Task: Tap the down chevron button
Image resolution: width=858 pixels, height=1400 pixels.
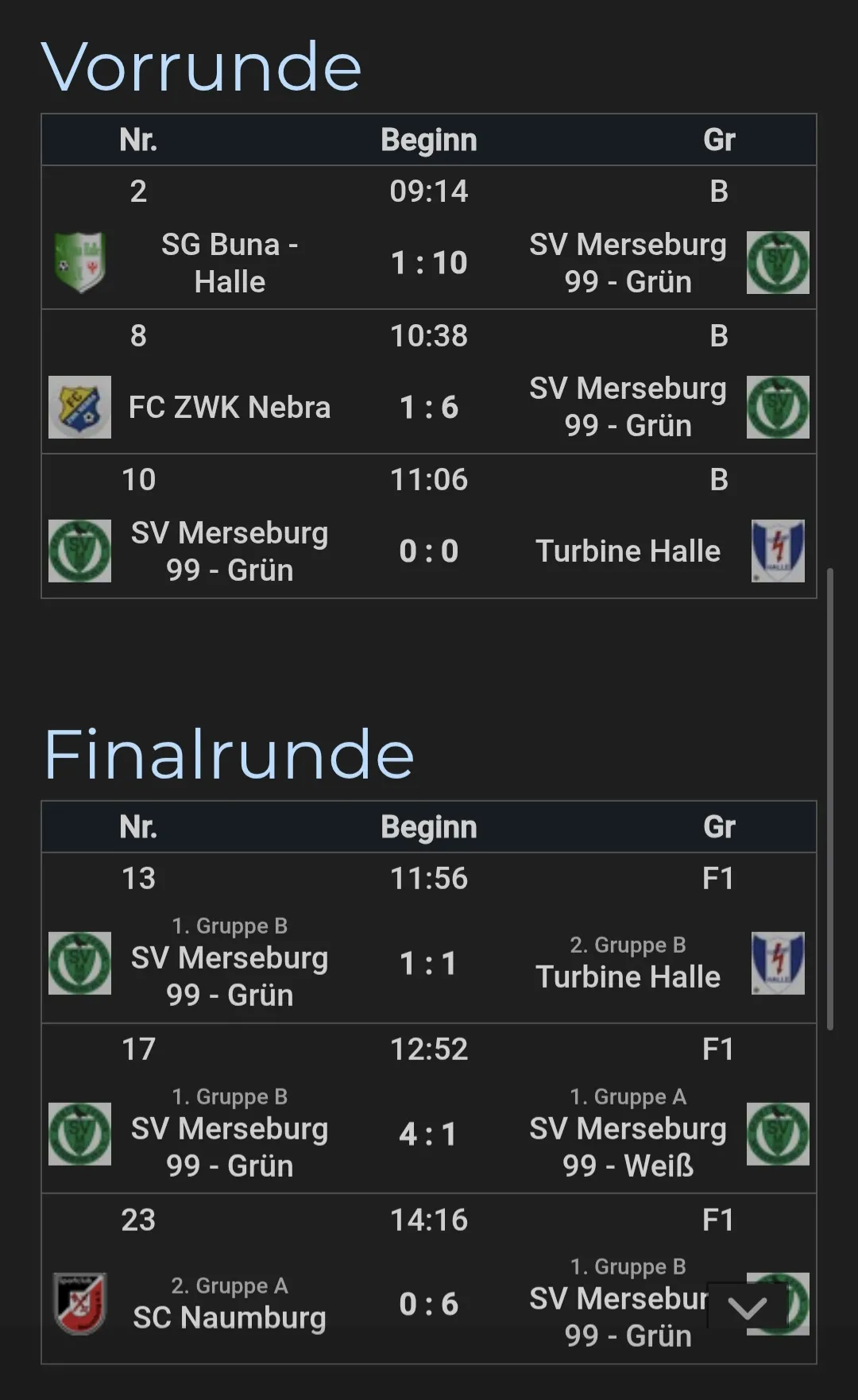Action: [x=747, y=1305]
